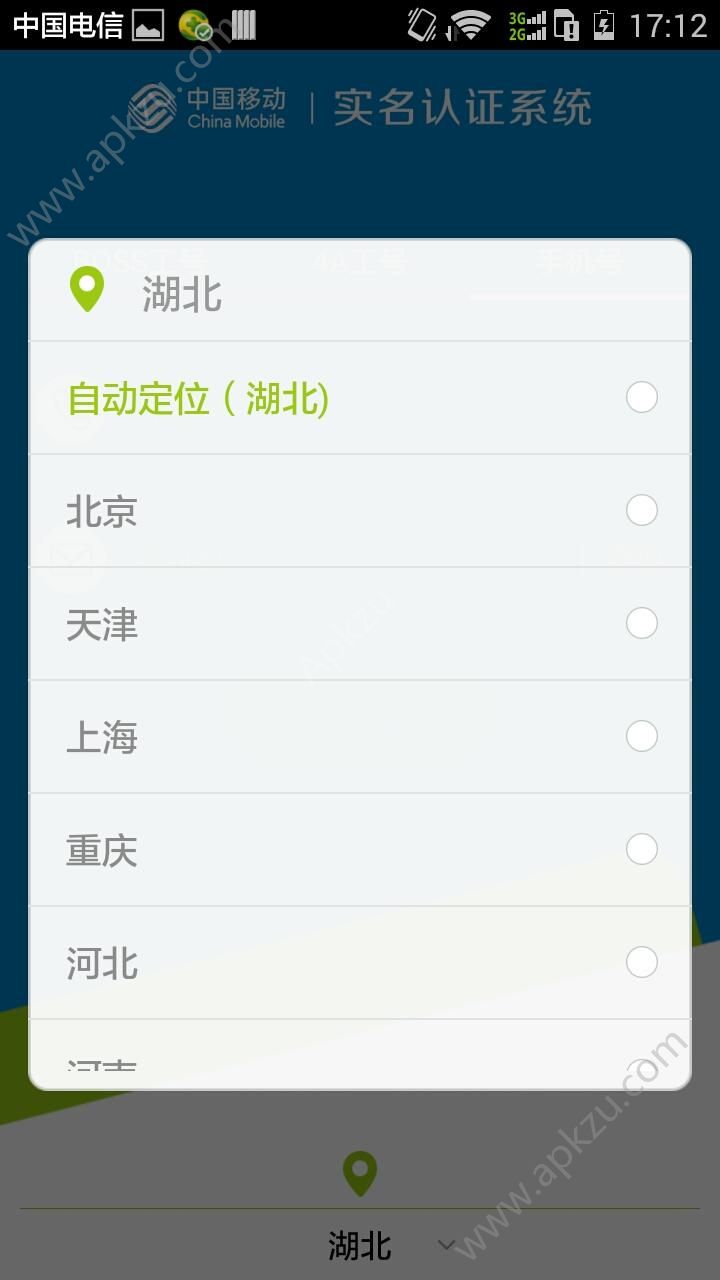This screenshot has height=1280, width=720.
Task: Select the 自动定位（湖北) radio button
Action: [x=641, y=397]
